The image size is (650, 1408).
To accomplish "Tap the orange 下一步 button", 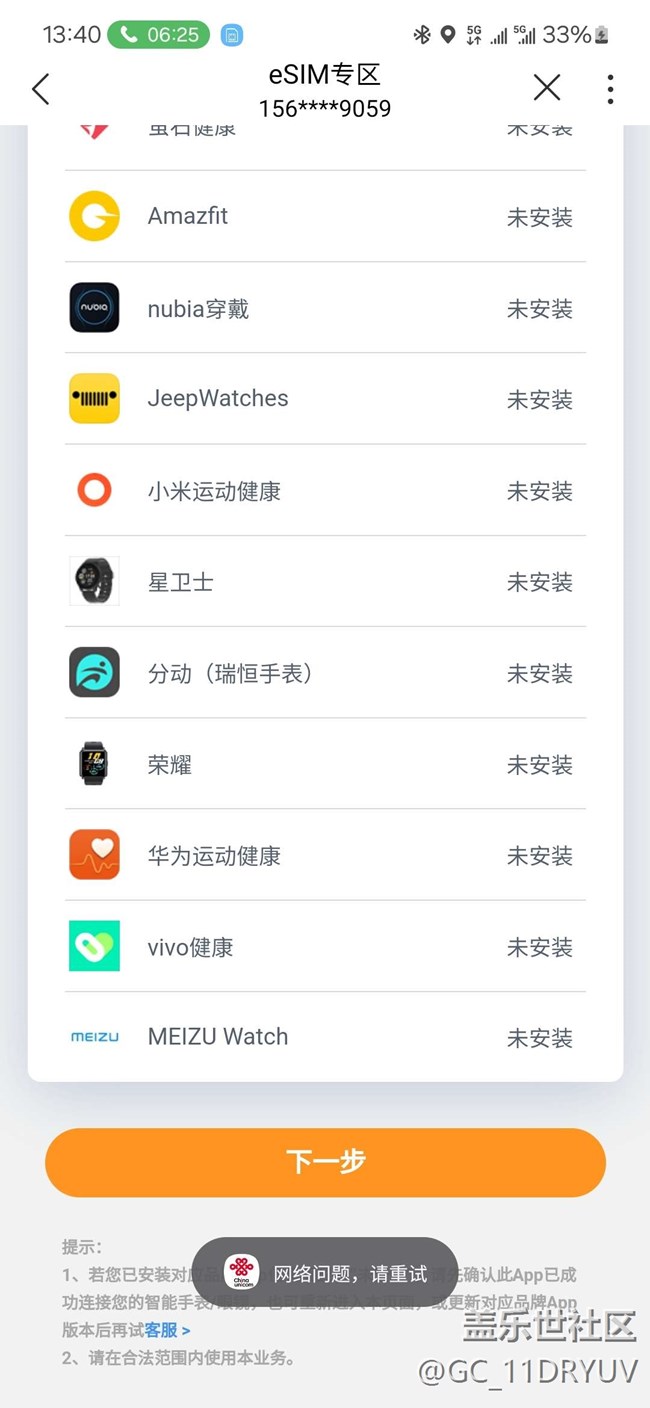I will click(x=325, y=1162).
